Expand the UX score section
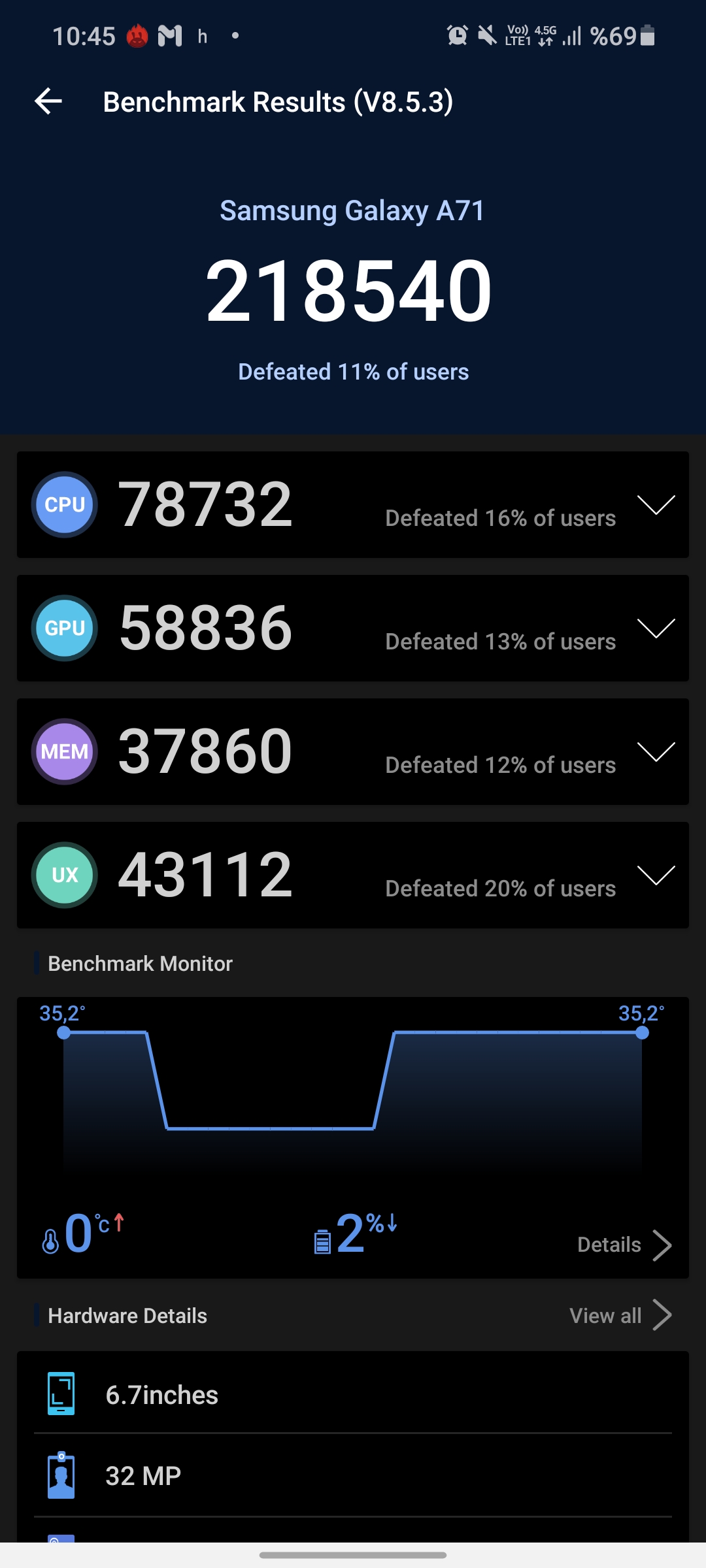 coord(656,875)
